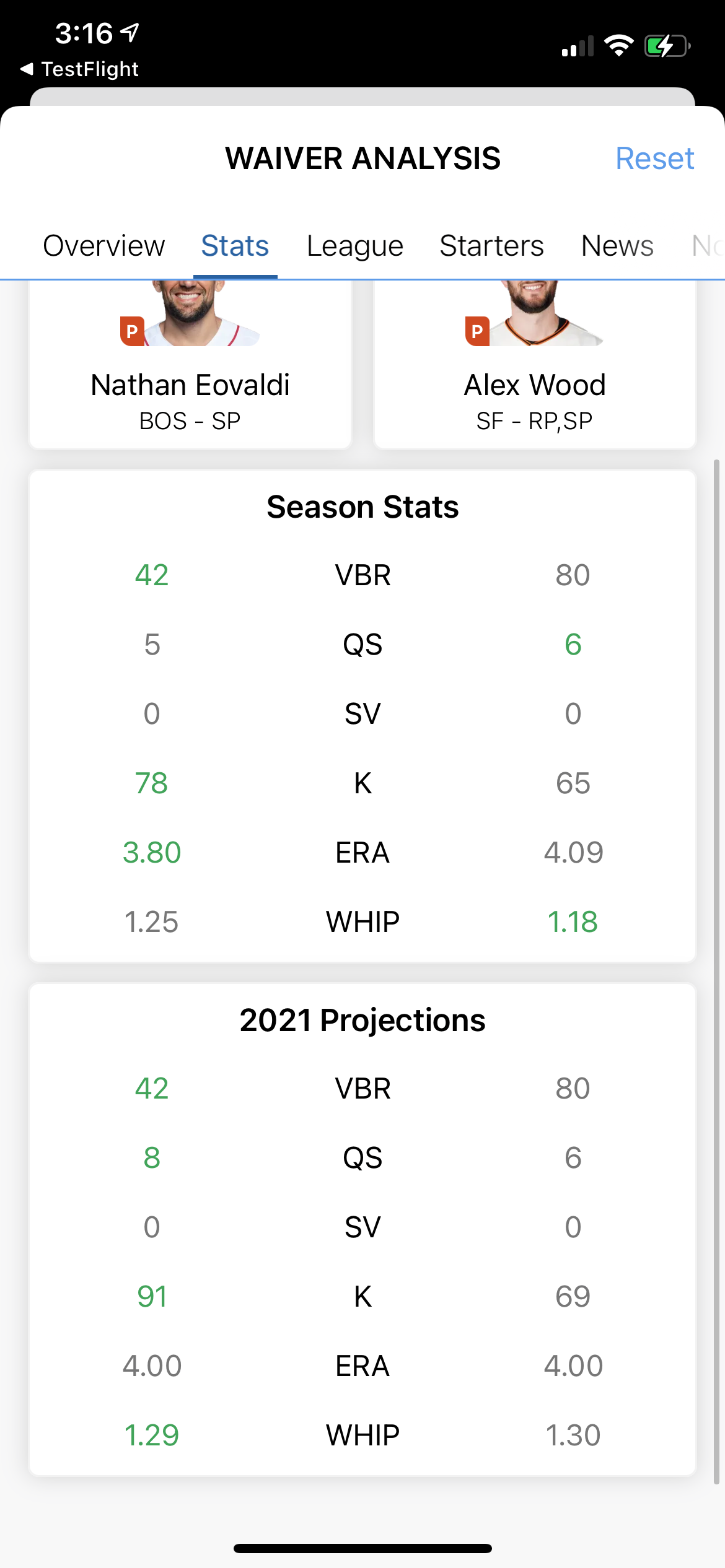Reset the waiver analysis

point(654,159)
